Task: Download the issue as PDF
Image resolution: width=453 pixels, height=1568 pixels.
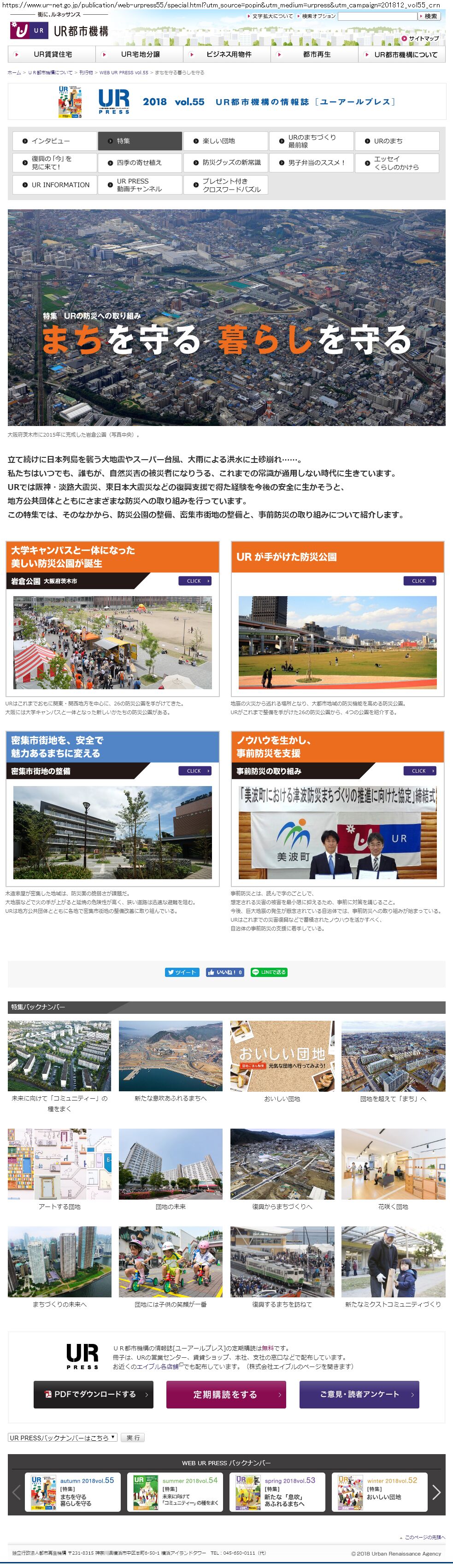Action: (93, 1394)
